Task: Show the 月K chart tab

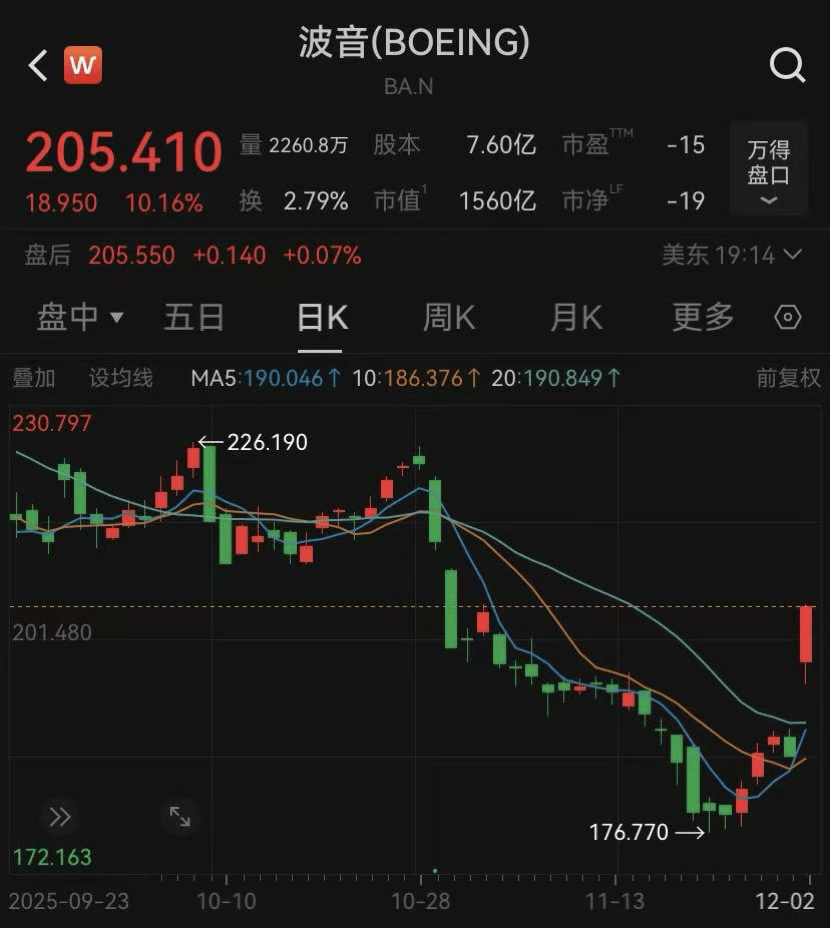Action: (x=576, y=318)
